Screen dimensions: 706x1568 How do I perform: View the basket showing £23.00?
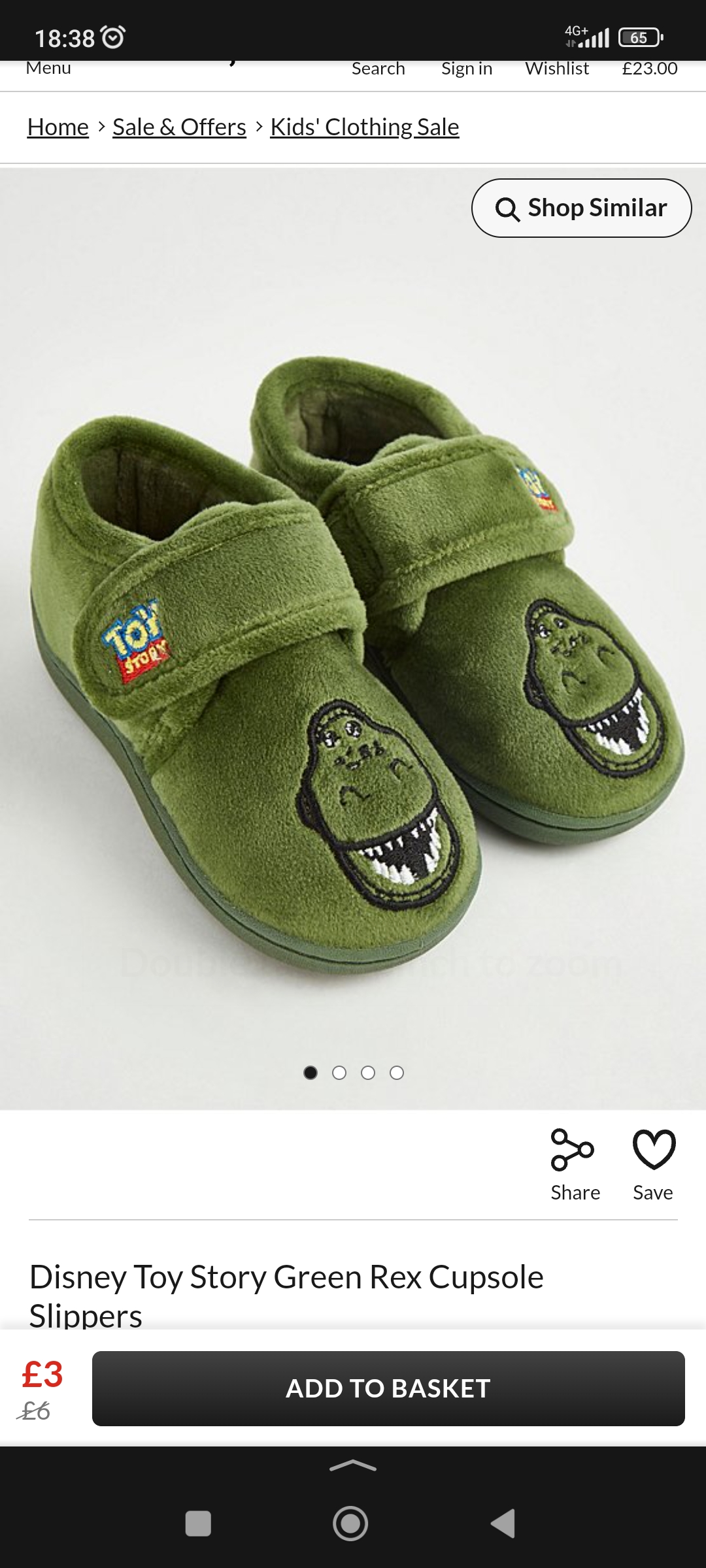[x=649, y=69]
